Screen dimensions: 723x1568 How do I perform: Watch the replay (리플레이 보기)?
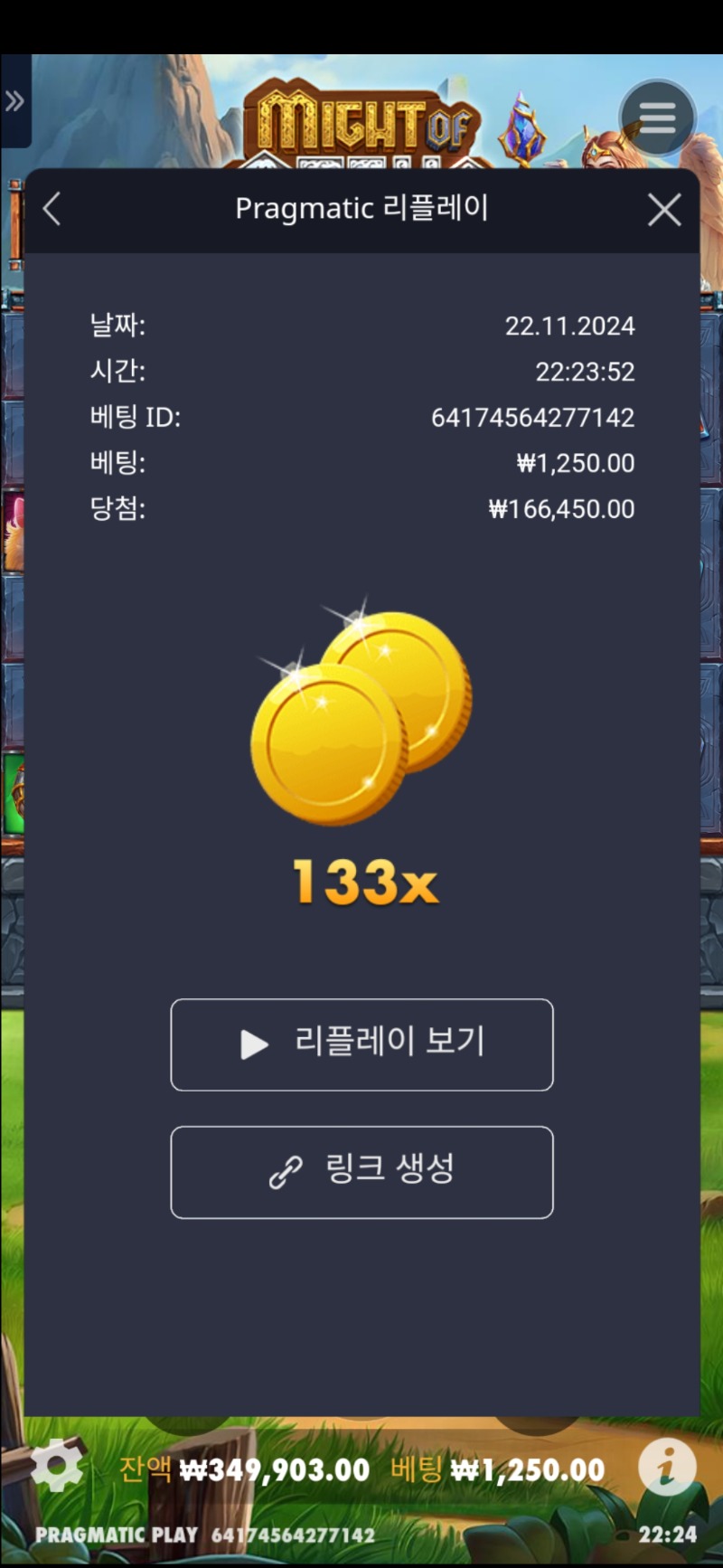point(361,1044)
